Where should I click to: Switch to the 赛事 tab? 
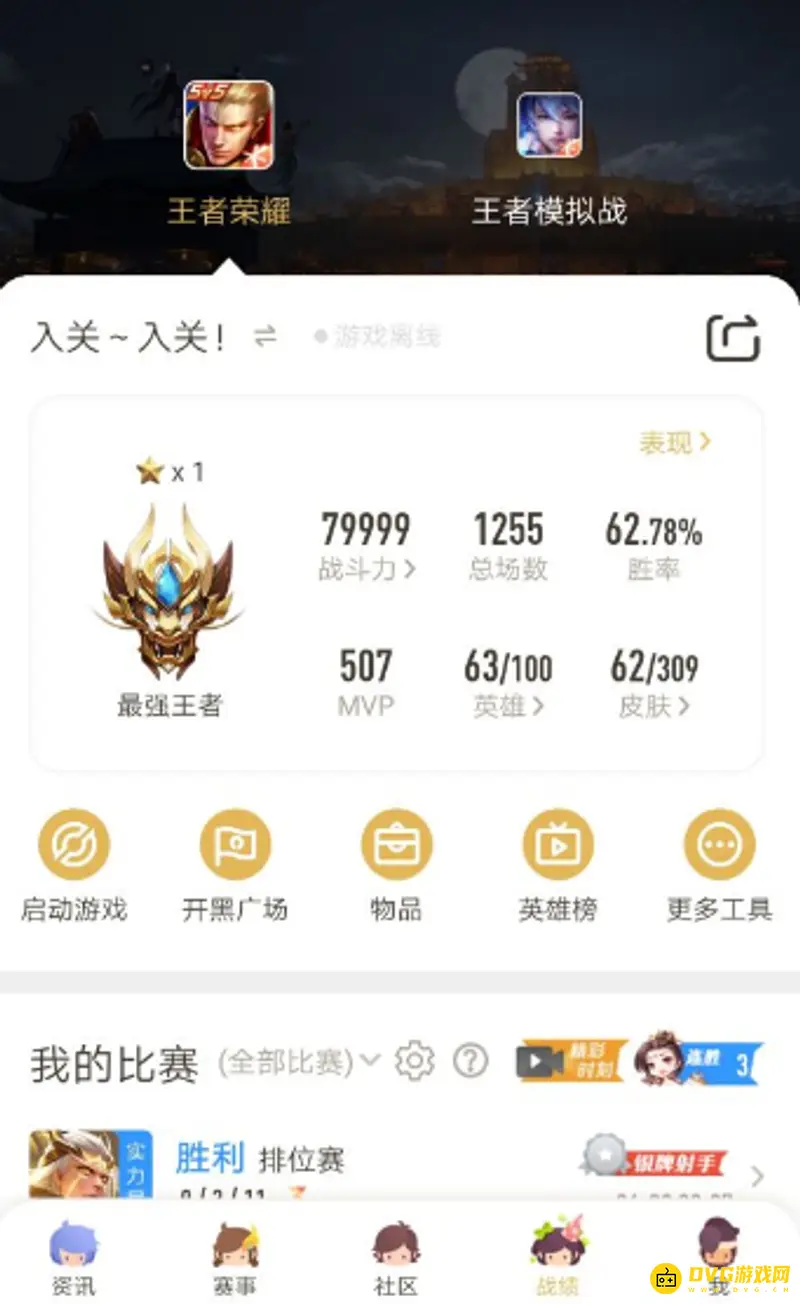pyautogui.click(x=235, y=1255)
